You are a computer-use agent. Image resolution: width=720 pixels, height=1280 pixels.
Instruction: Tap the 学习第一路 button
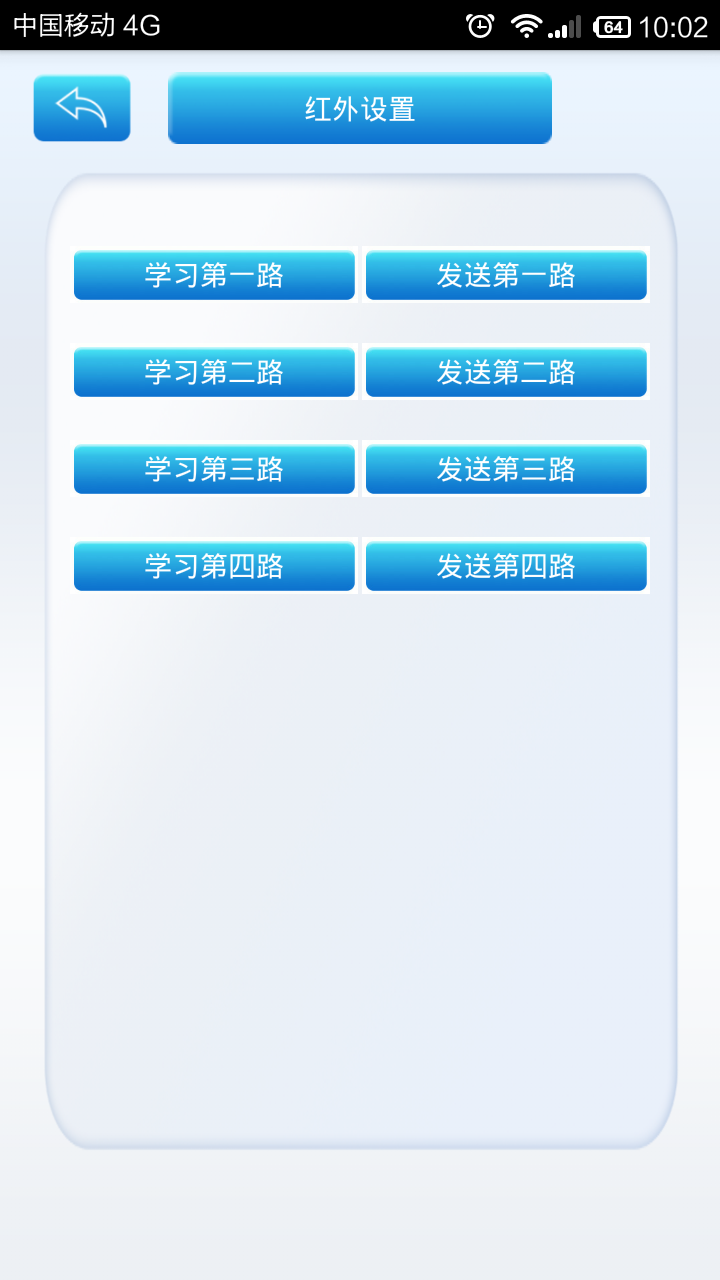pyautogui.click(x=214, y=275)
